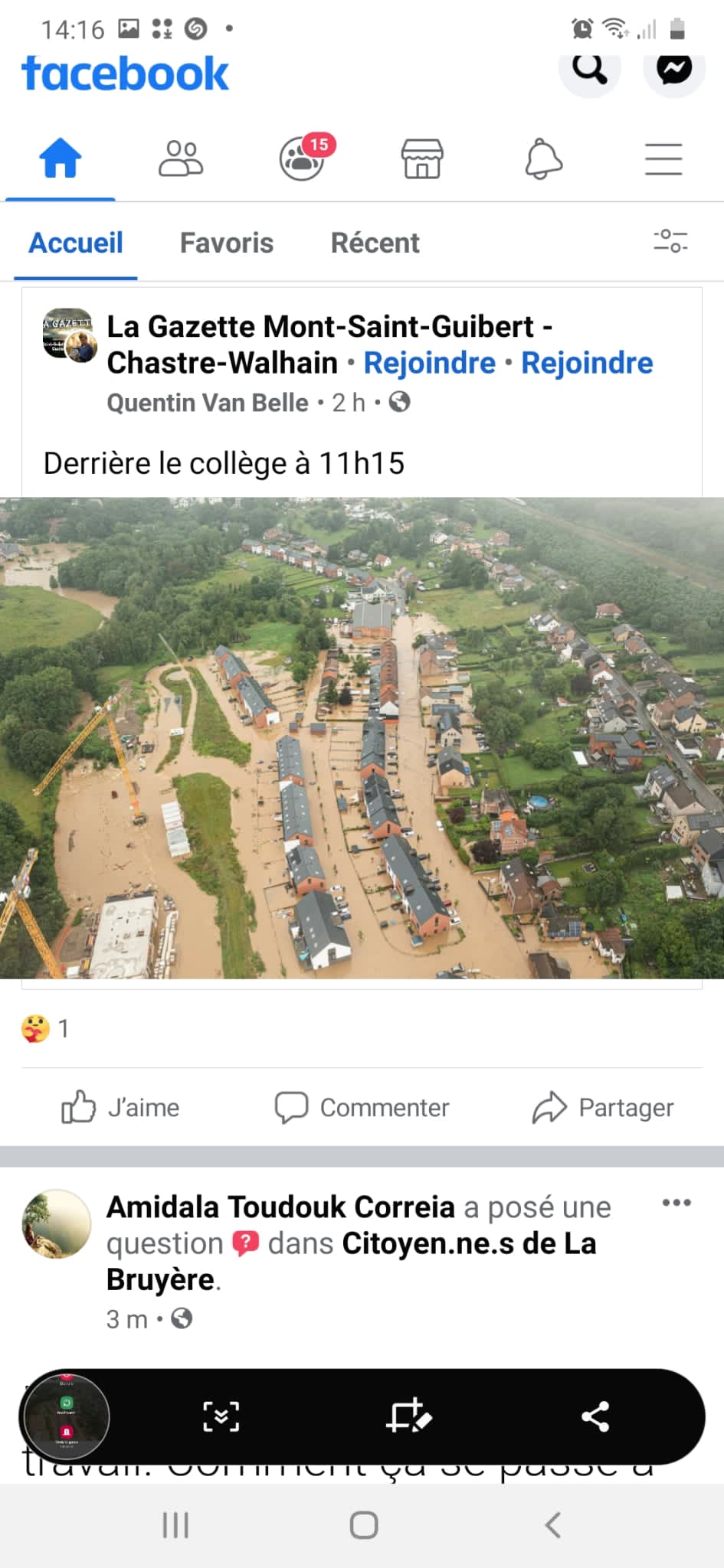724x1568 pixels.
Task: Open Facebook search
Action: [x=589, y=70]
